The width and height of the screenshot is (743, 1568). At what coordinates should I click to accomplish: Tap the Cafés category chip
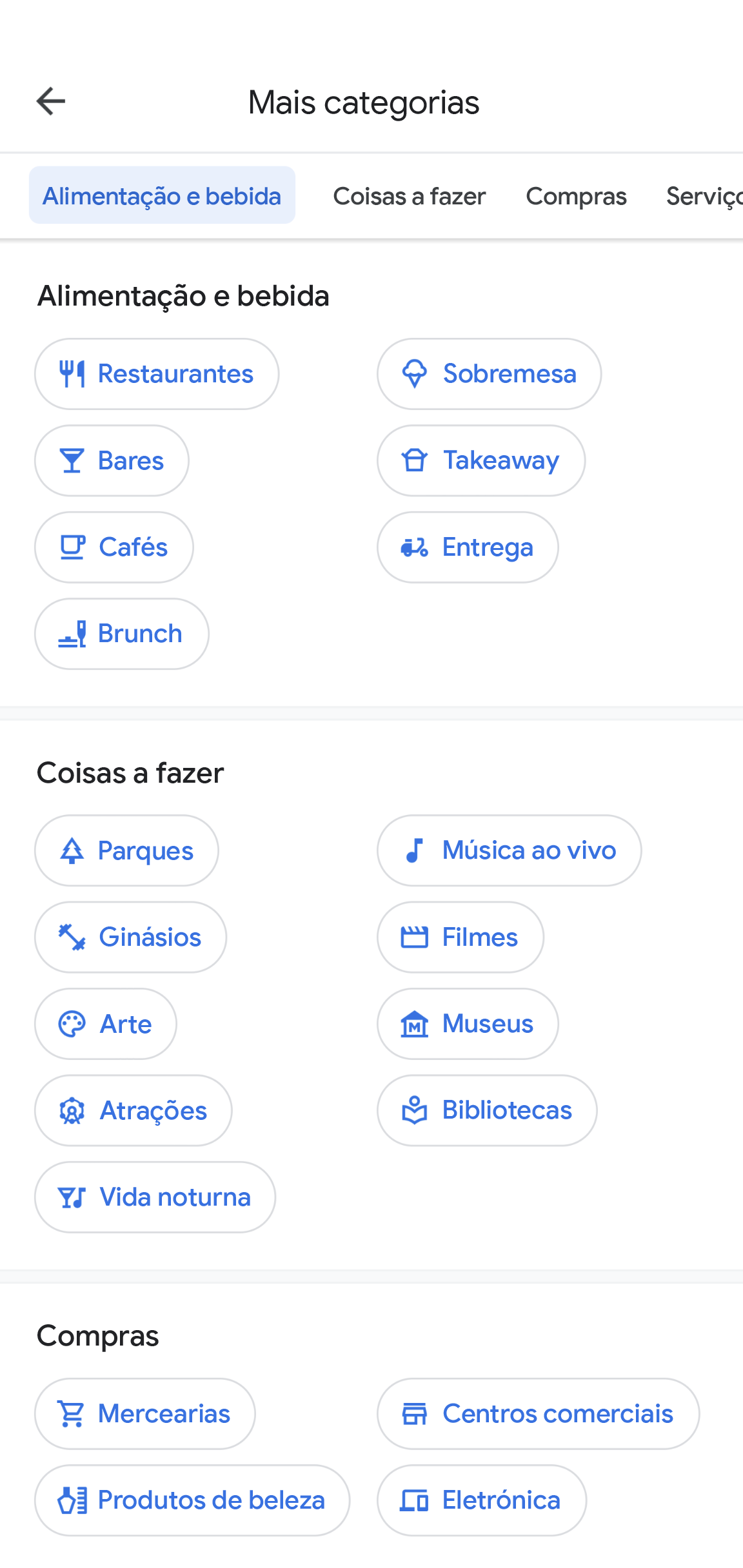[114, 547]
